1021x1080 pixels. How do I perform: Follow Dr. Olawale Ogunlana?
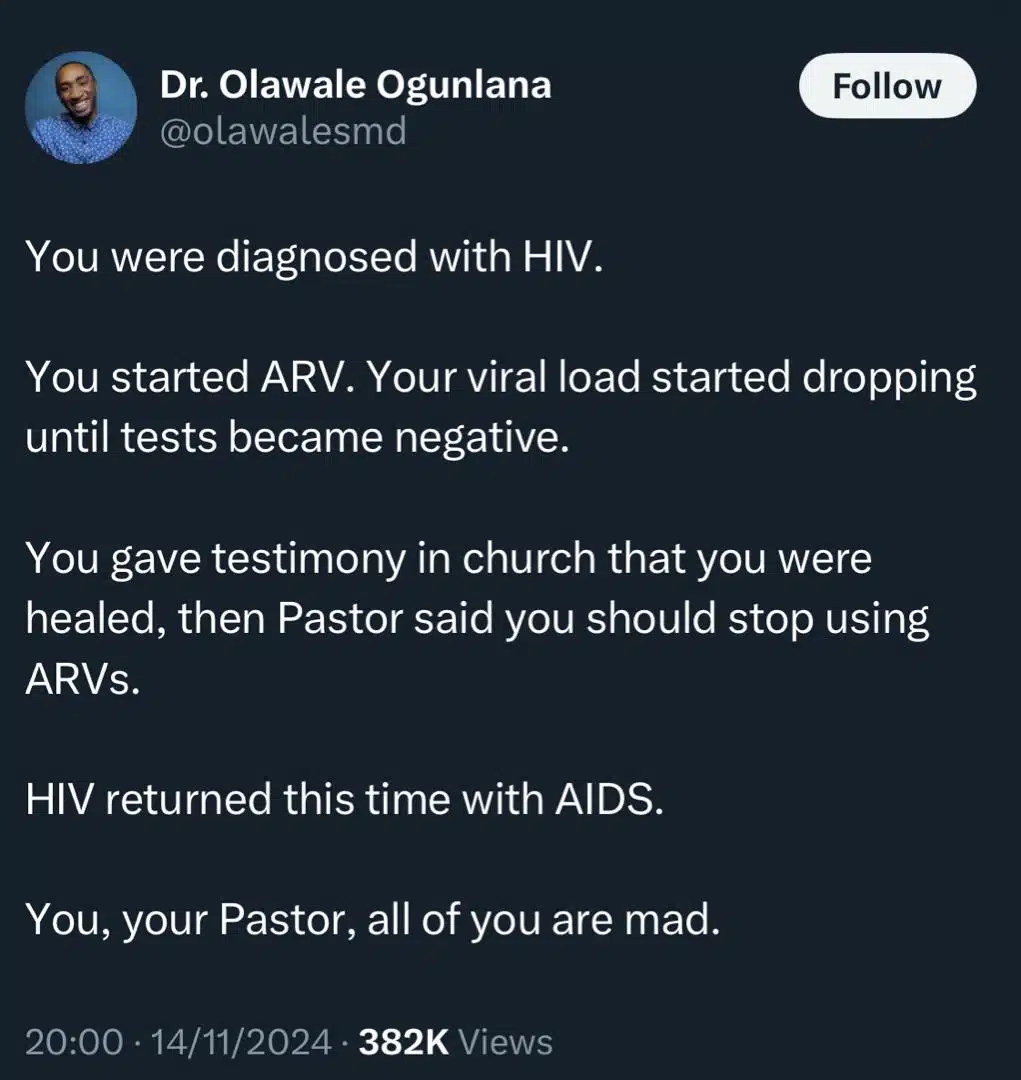[886, 87]
